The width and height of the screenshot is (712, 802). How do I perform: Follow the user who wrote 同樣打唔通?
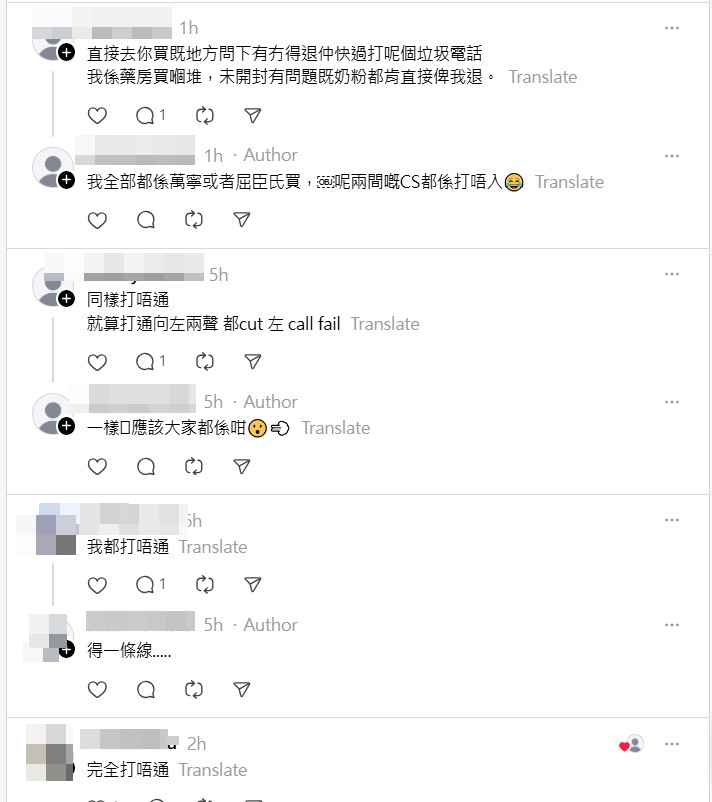coord(66,299)
